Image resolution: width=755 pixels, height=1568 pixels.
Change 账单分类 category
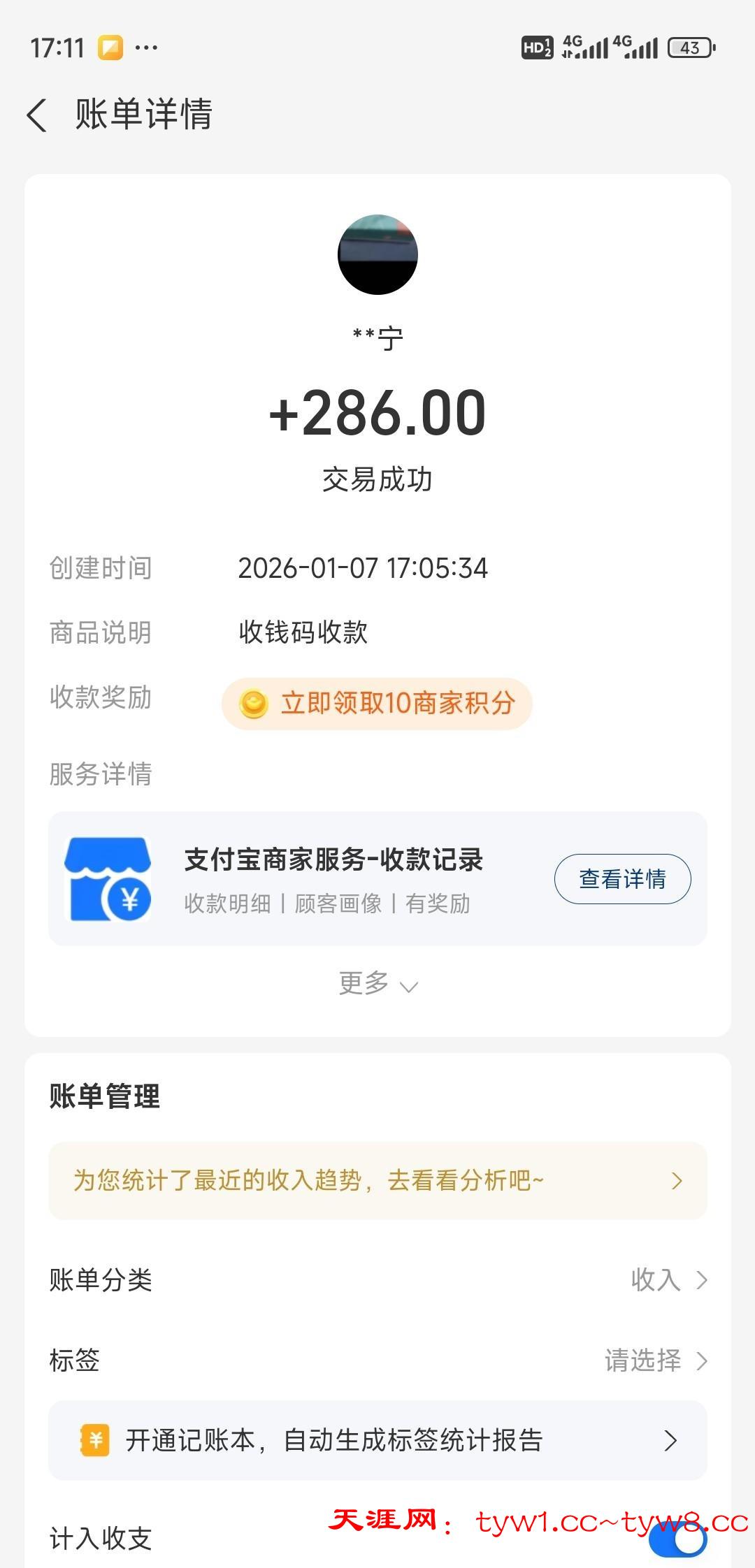pyautogui.click(x=668, y=1280)
